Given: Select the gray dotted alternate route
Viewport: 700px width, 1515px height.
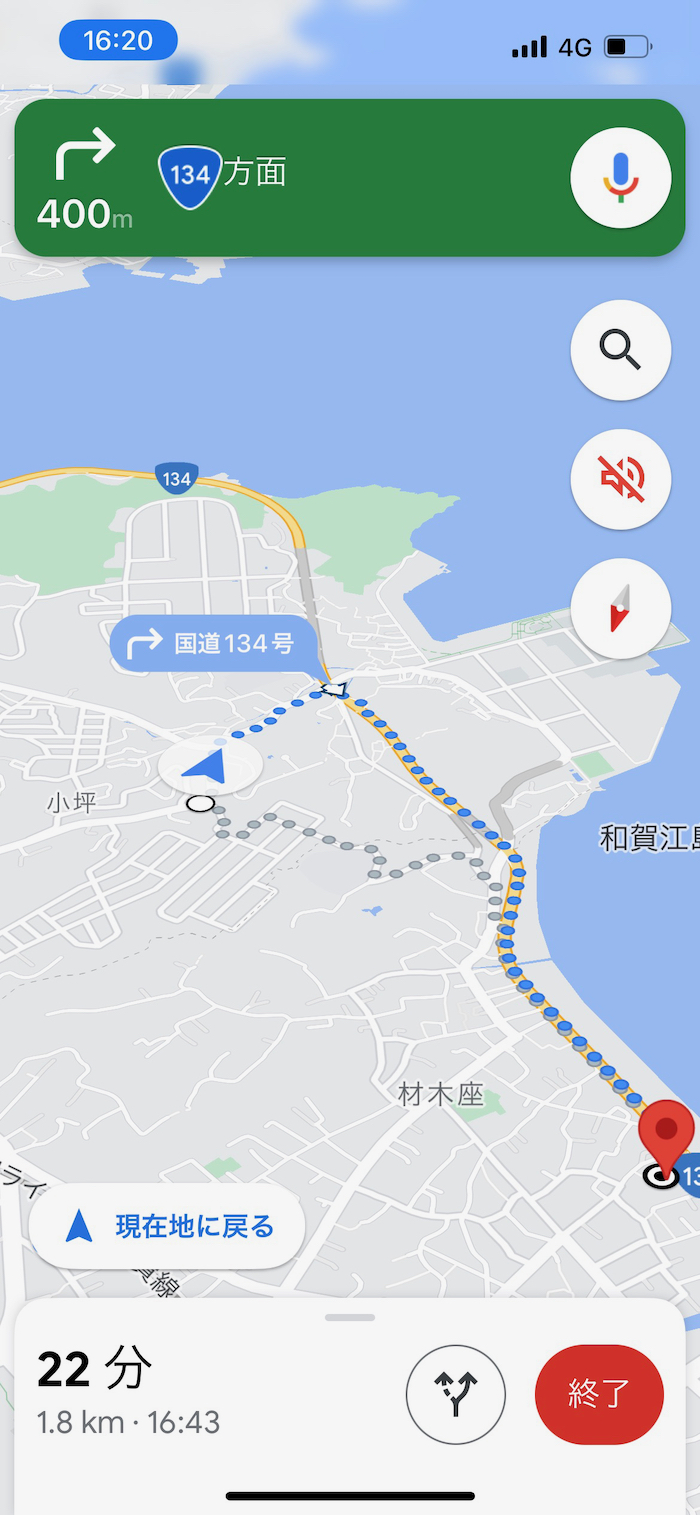Looking at the screenshot, I should coord(345,846).
